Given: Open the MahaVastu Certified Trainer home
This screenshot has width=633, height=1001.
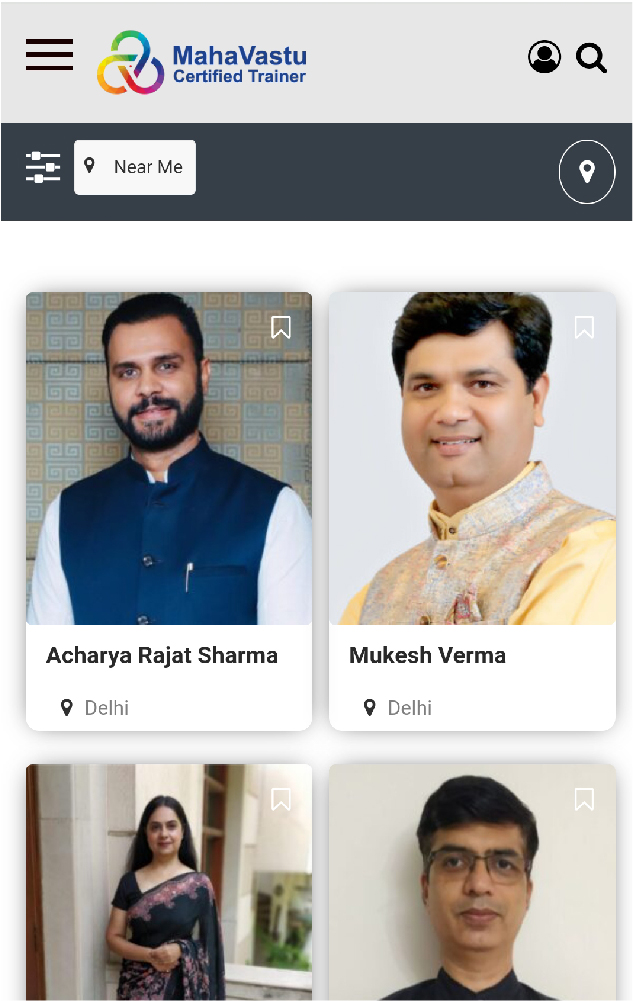Looking at the screenshot, I should click(202, 62).
